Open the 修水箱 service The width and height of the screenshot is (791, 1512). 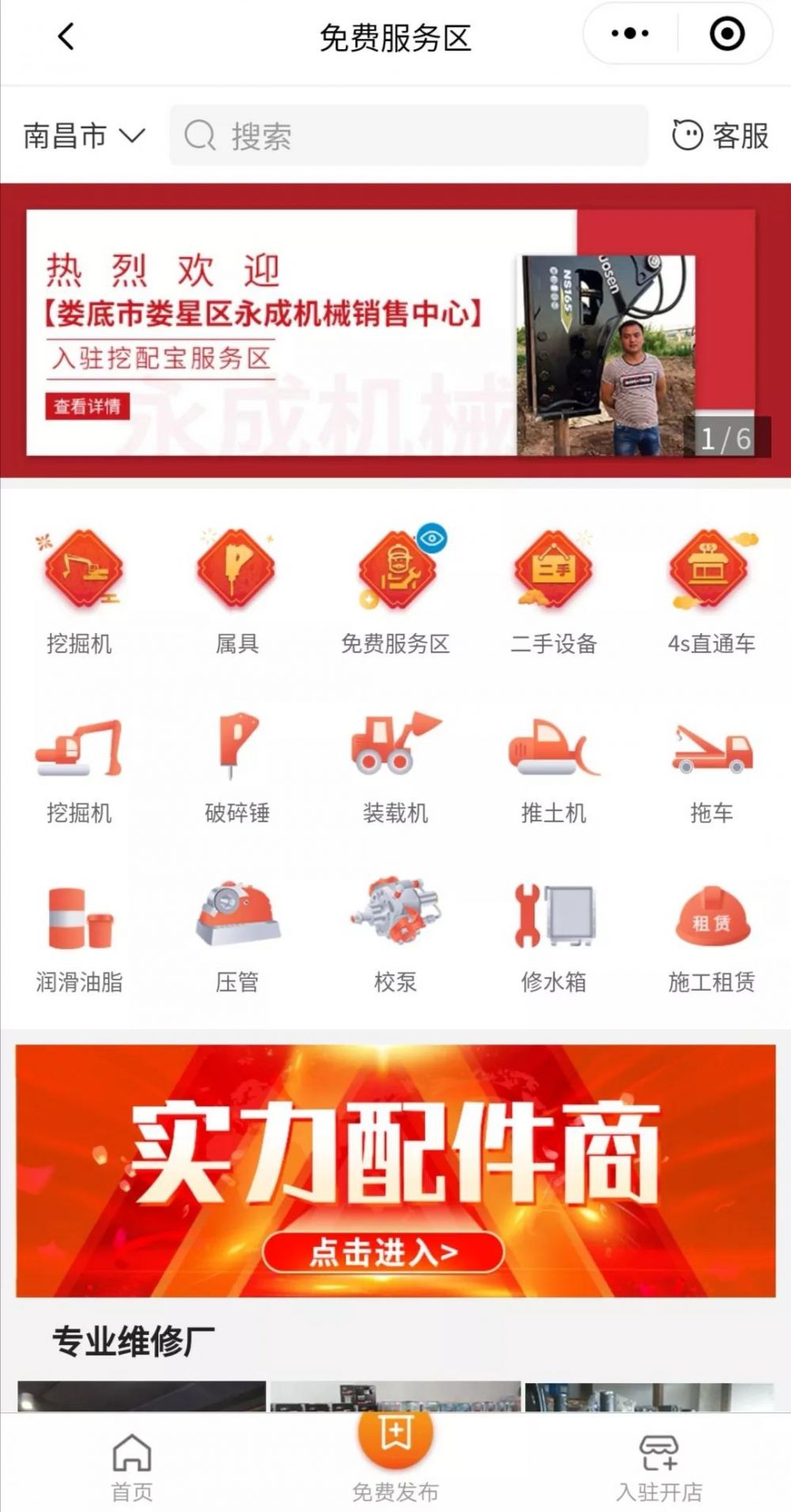(553, 936)
